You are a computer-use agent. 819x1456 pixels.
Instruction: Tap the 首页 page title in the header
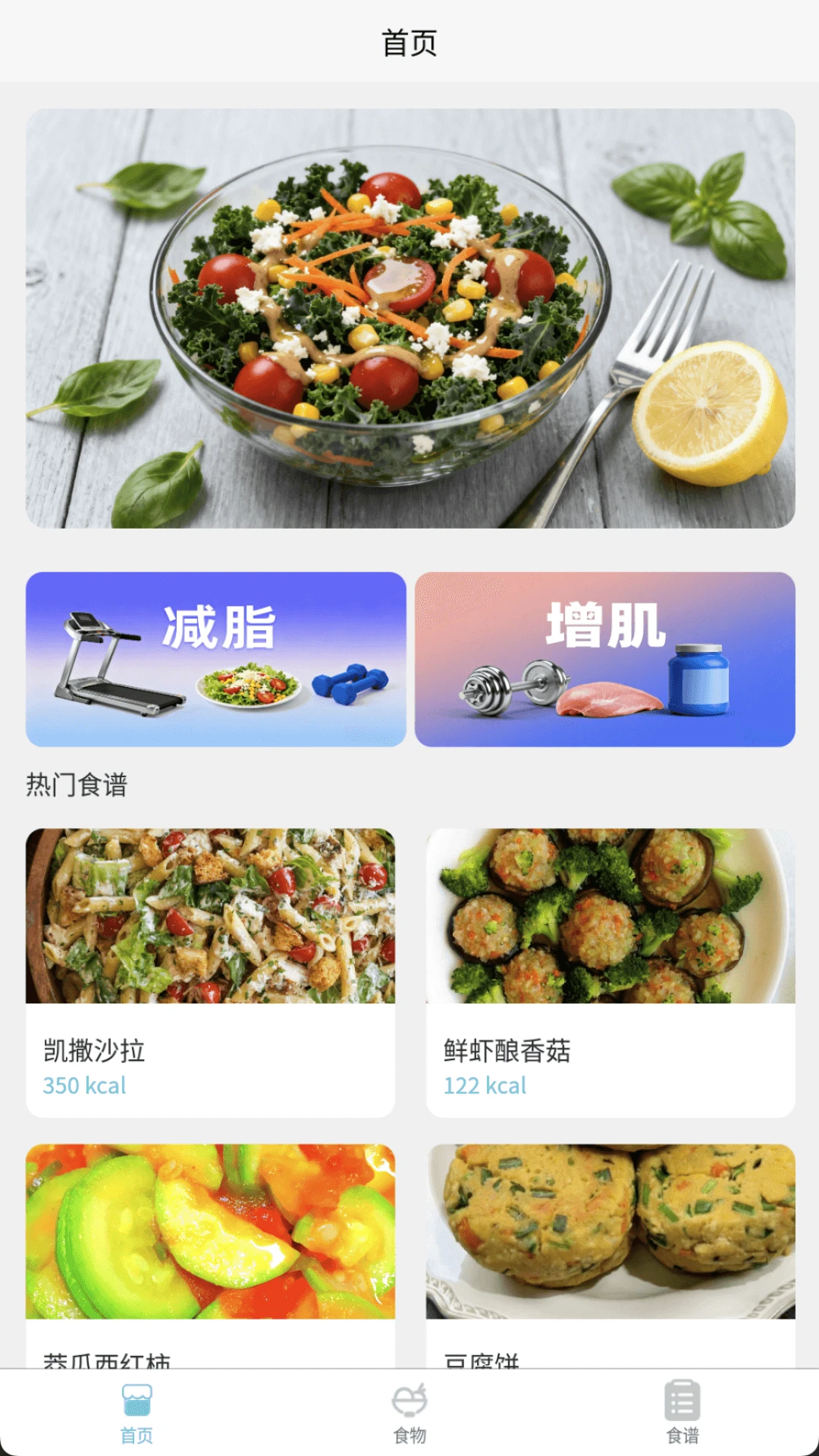click(409, 42)
